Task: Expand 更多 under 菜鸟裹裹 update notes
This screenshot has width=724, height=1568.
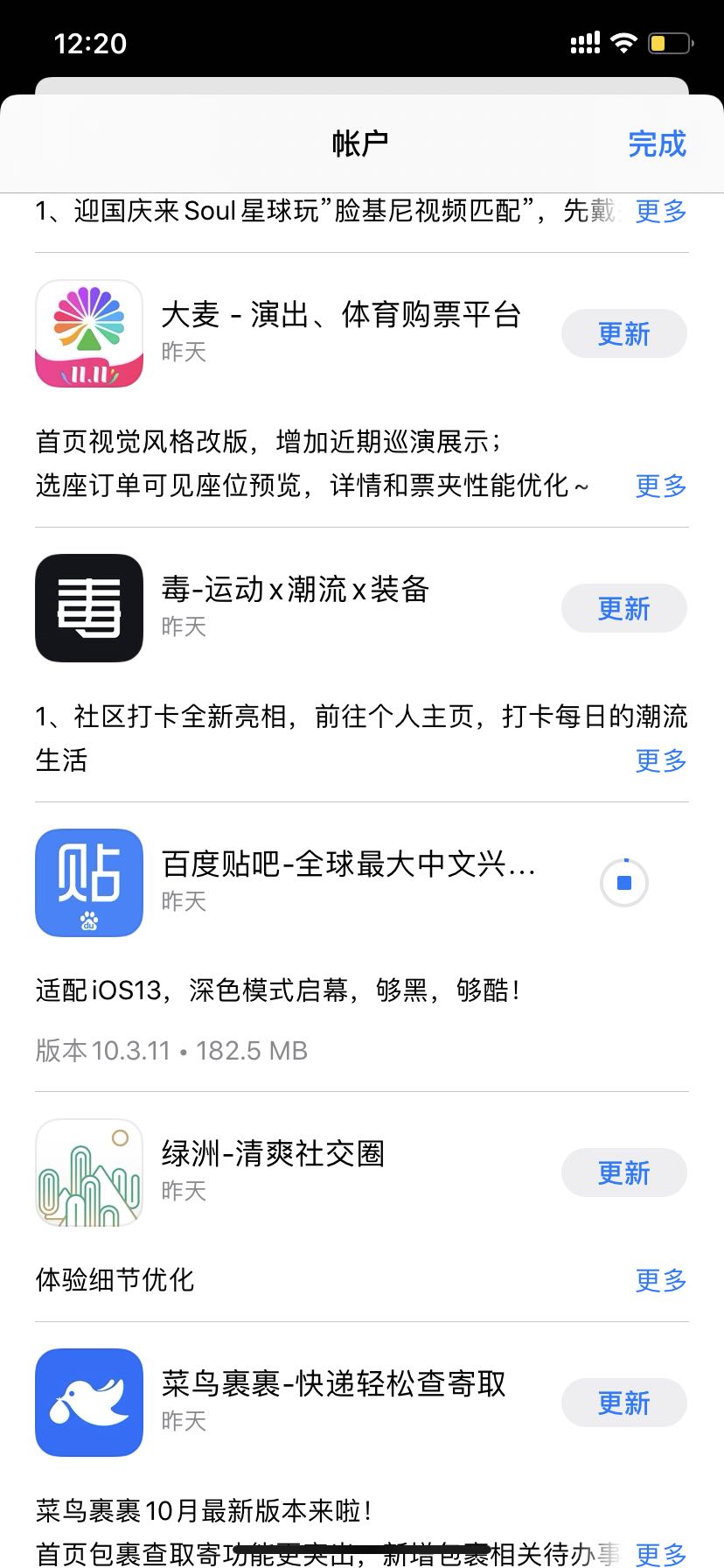Action: coord(661,1553)
